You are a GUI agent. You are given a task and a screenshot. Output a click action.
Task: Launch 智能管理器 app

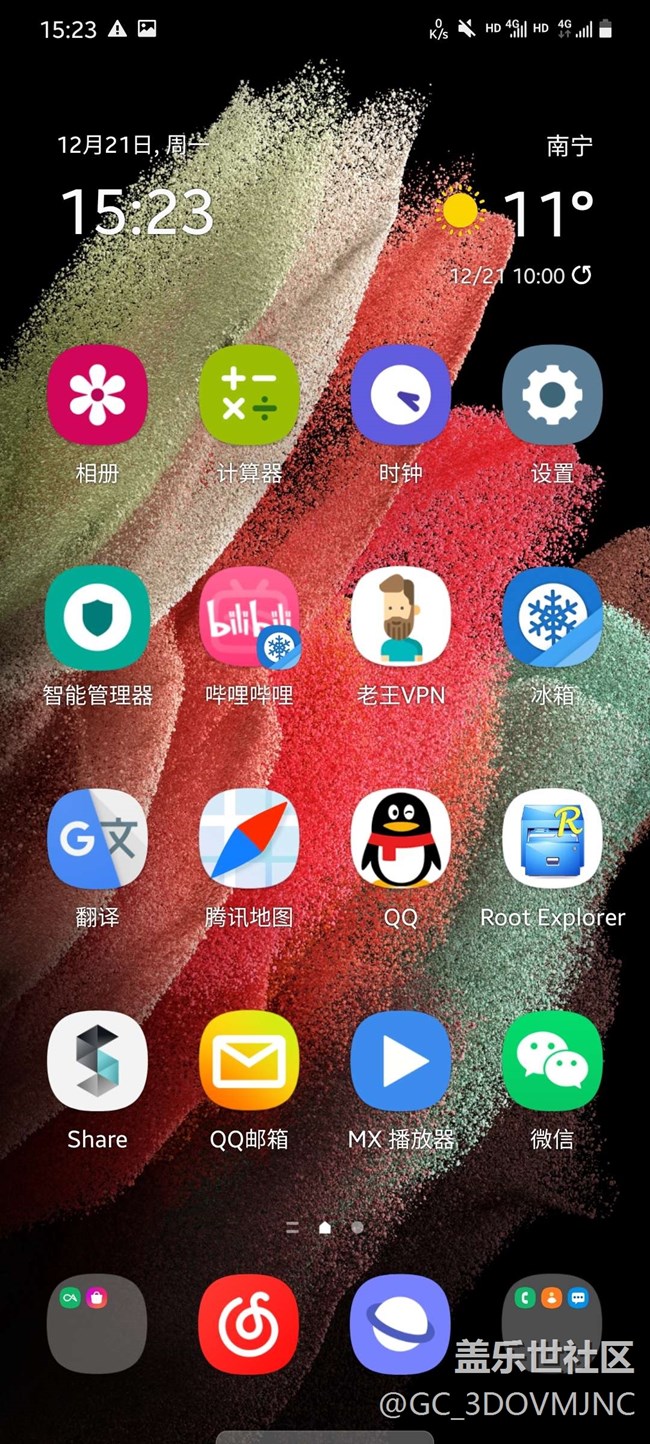(97, 617)
